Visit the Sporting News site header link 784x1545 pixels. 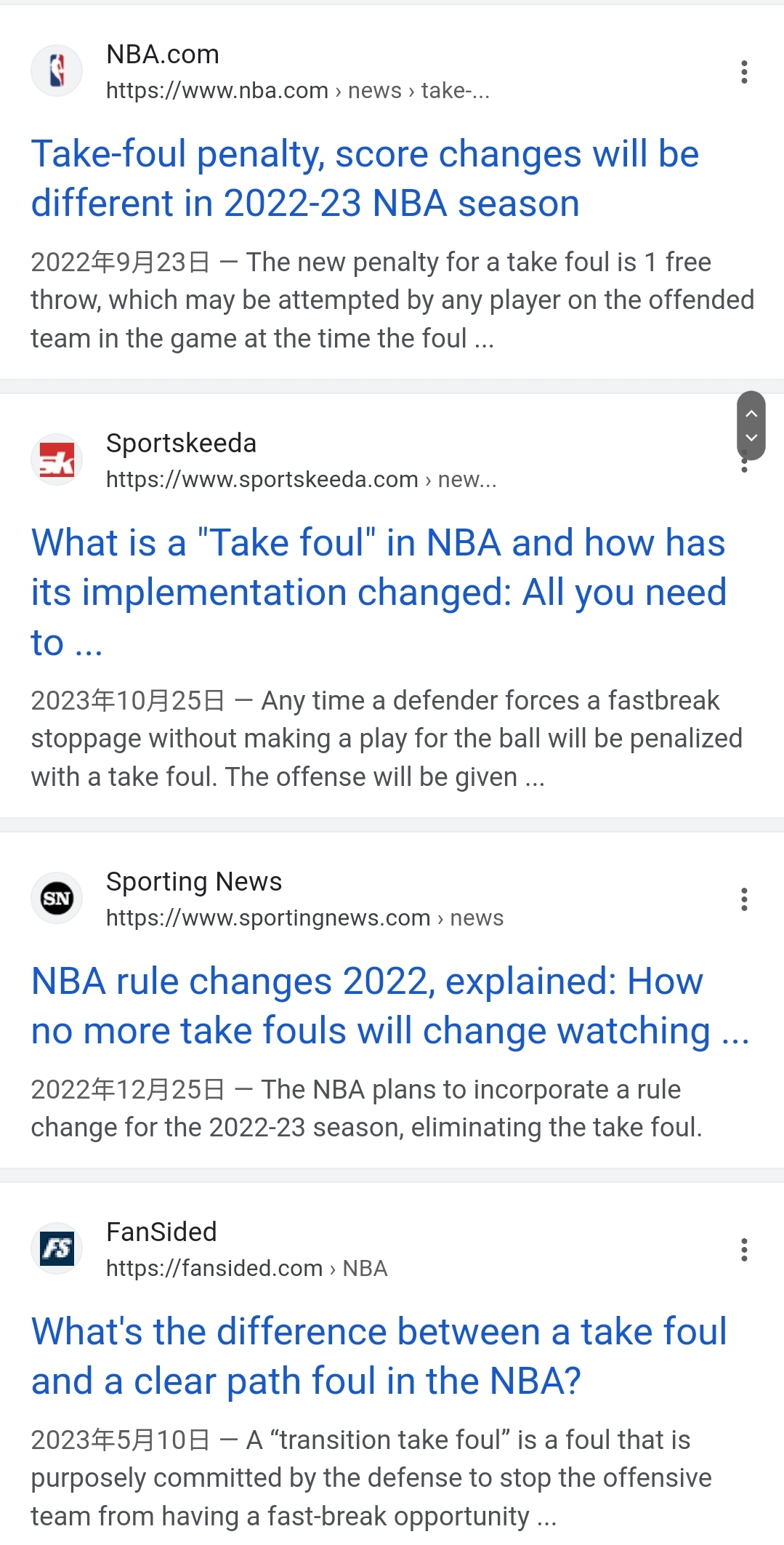pyautogui.click(x=267, y=899)
